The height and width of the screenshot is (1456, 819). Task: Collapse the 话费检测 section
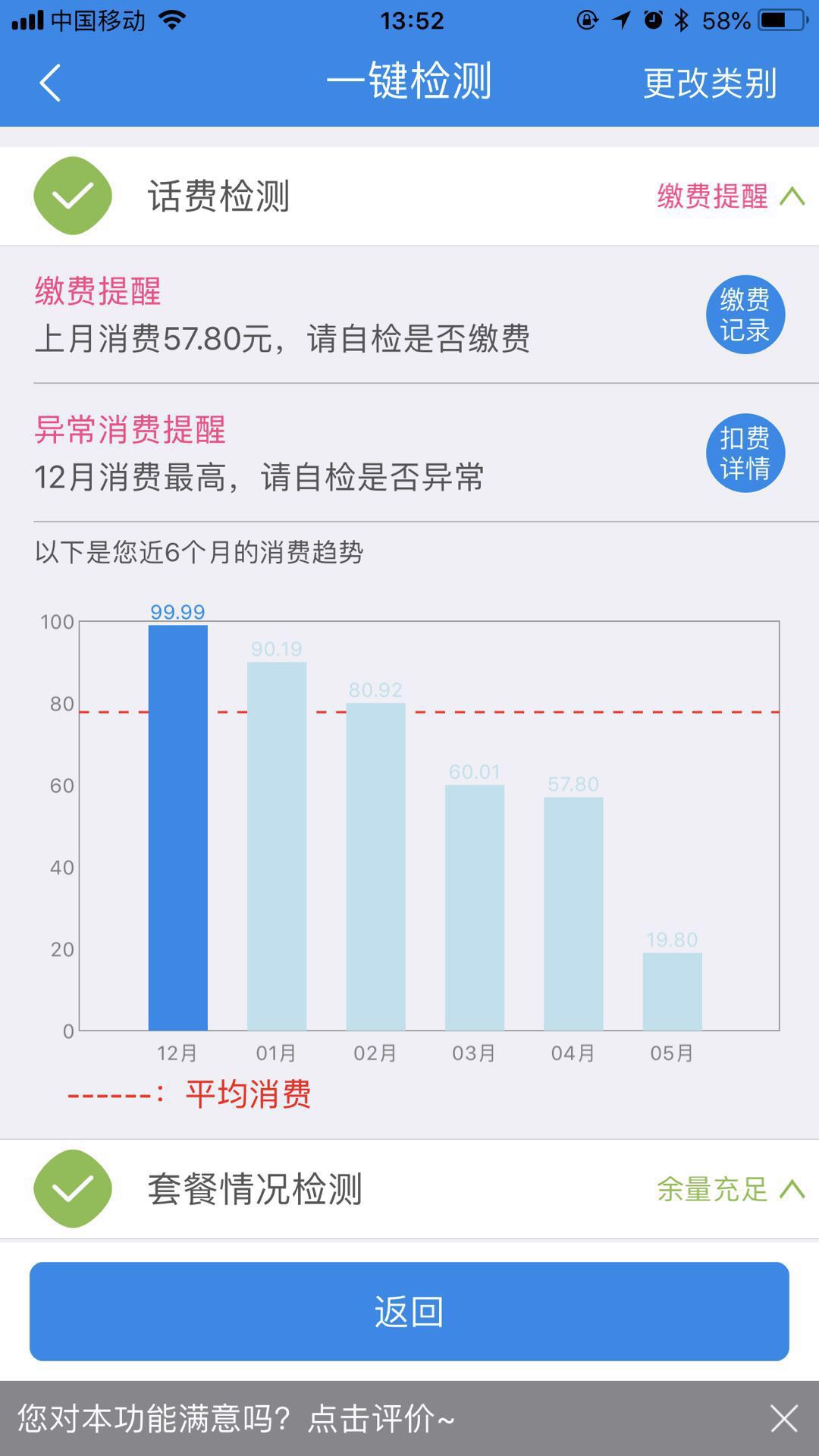[x=792, y=196]
